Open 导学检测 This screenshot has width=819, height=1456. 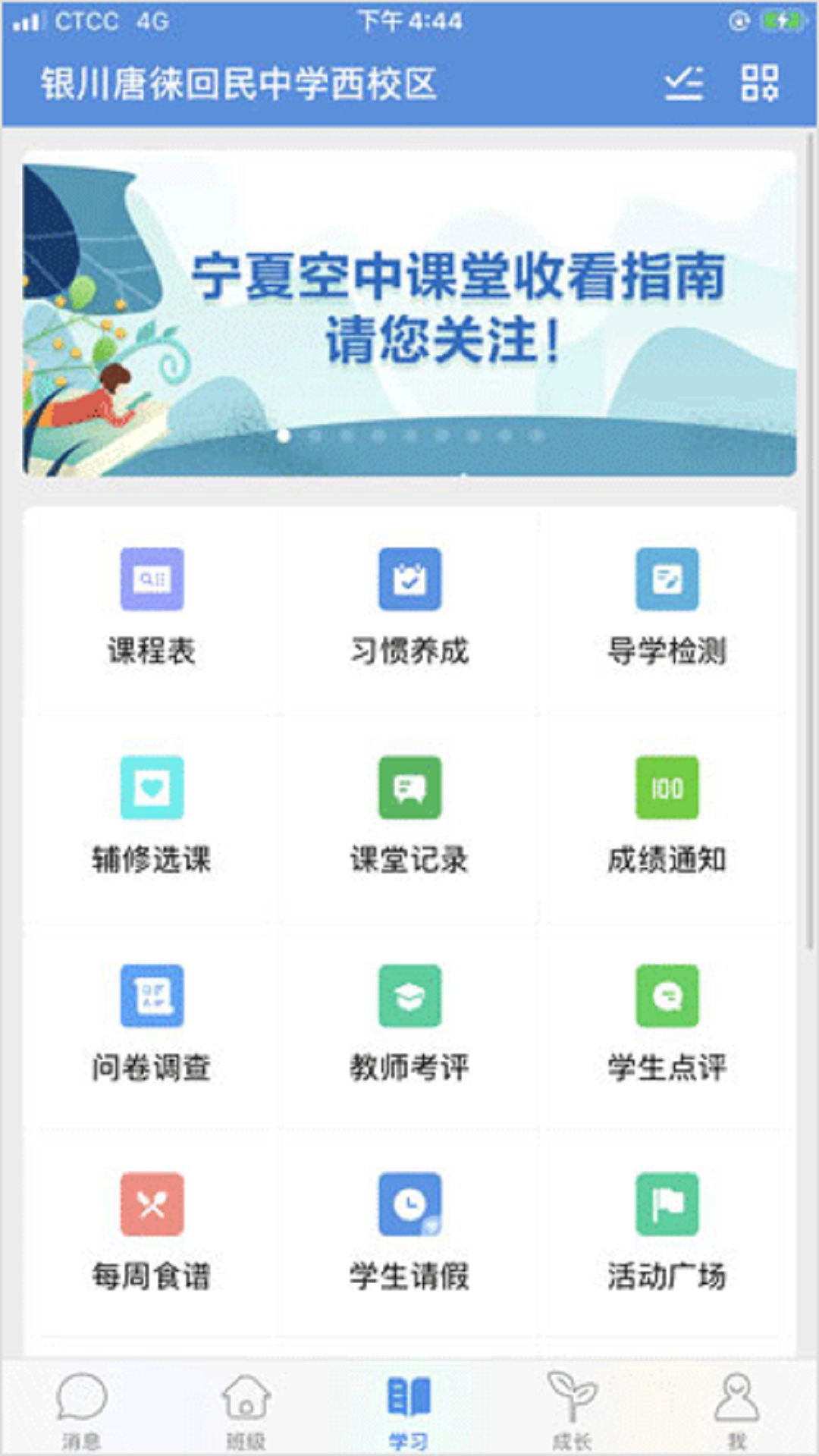coord(667,606)
